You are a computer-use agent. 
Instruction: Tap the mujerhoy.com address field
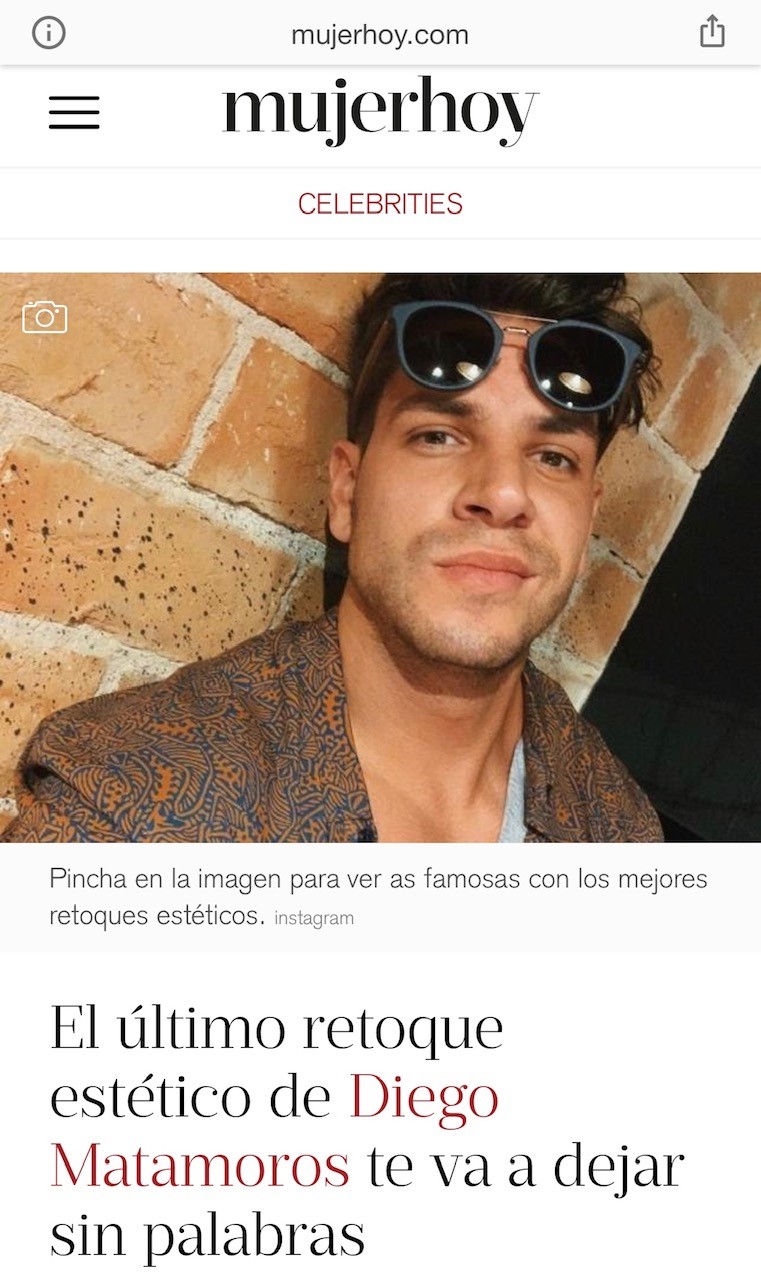tap(379, 35)
